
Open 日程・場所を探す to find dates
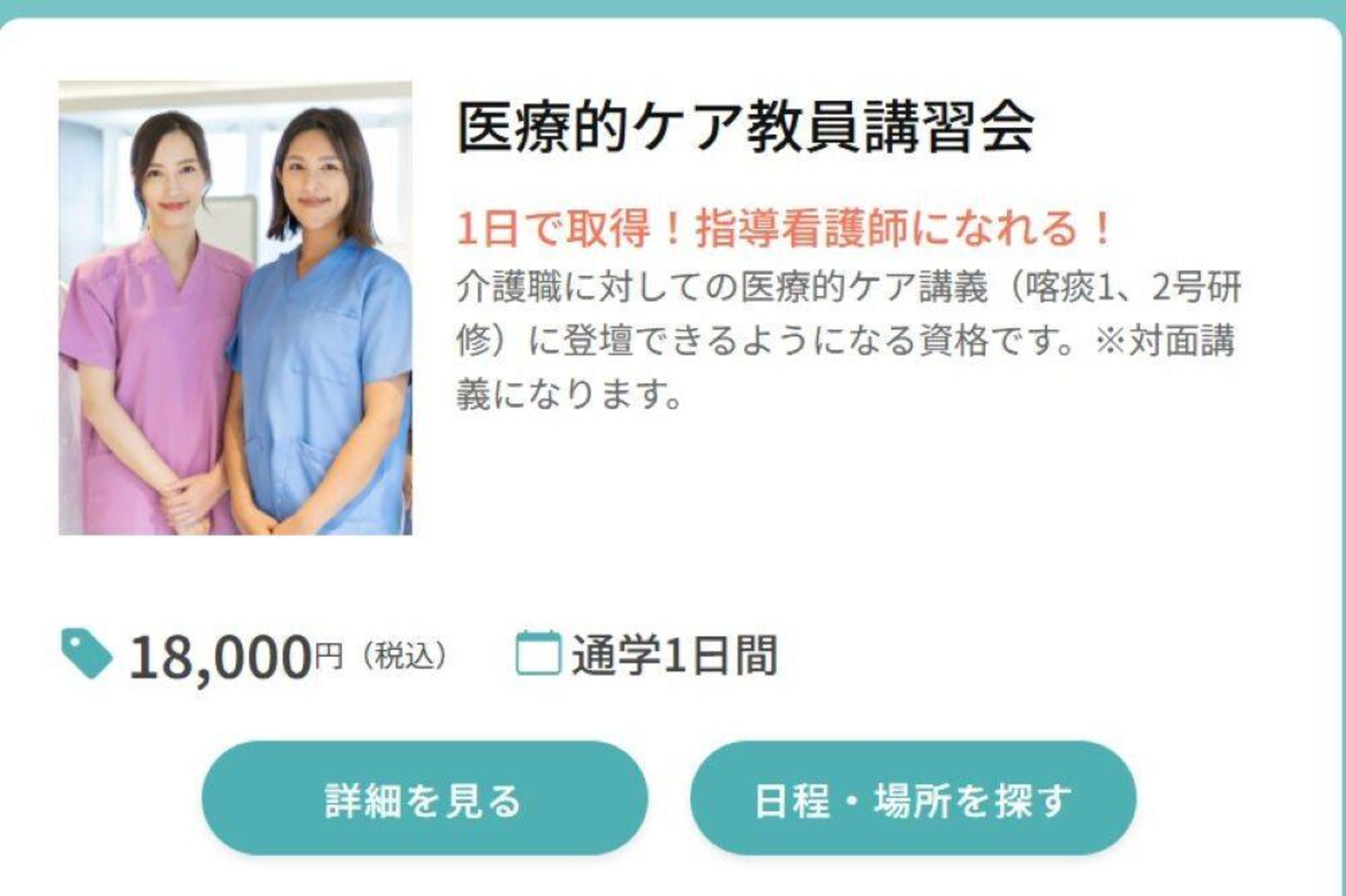coord(913,800)
